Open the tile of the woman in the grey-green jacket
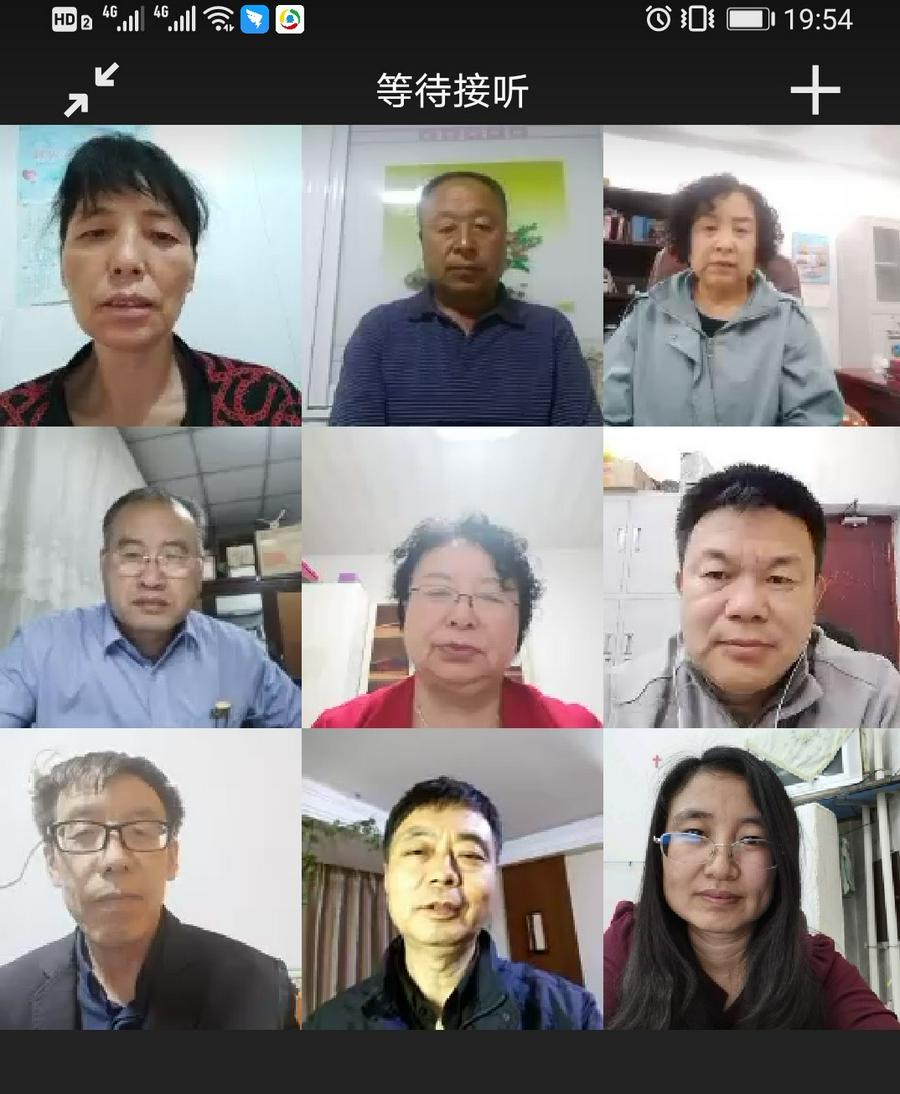Image resolution: width=900 pixels, height=1094 pixels. (x=751, y=276)
